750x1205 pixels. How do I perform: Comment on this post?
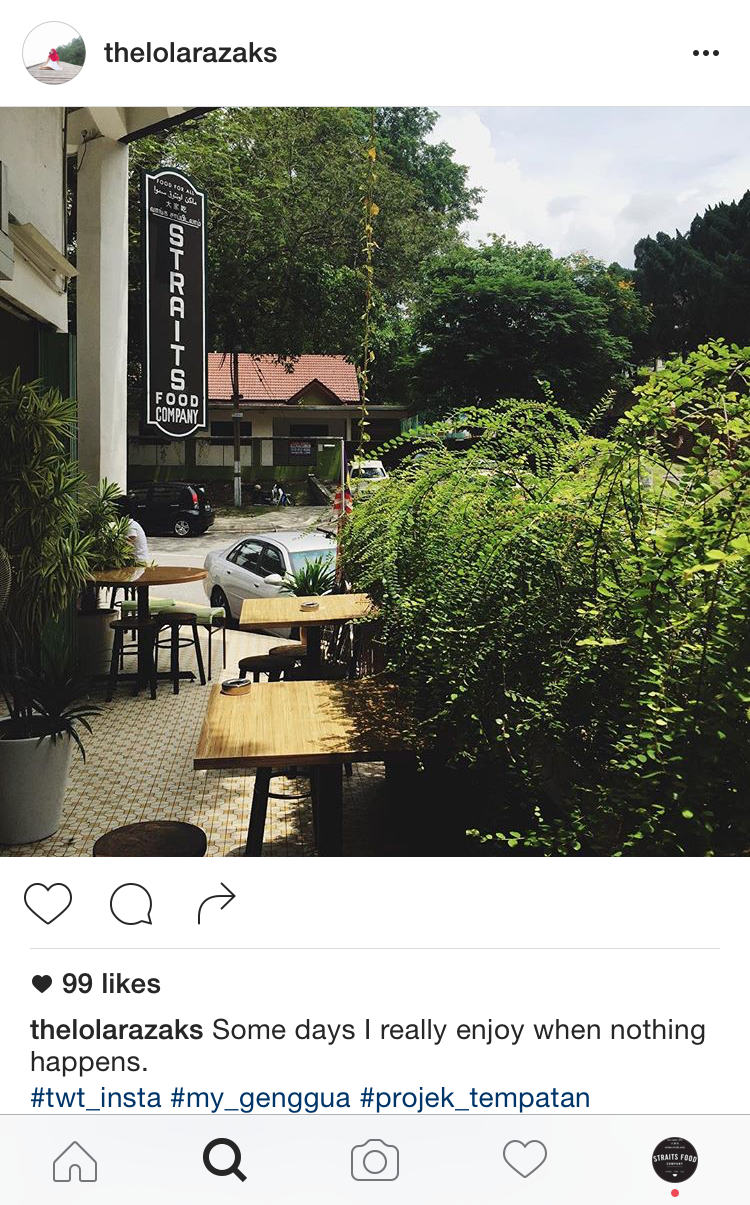131,904
